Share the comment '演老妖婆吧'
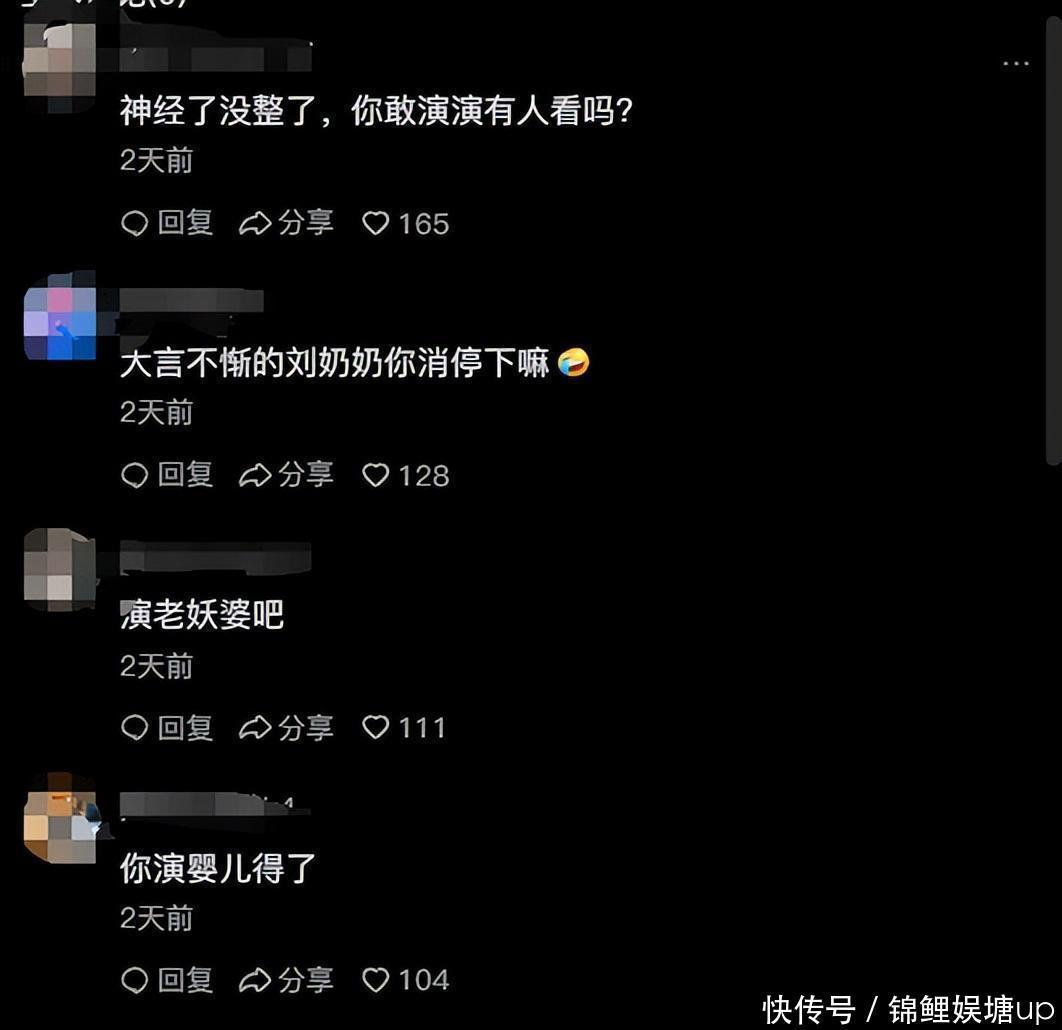The image size is (1062, 1030). 286,728
